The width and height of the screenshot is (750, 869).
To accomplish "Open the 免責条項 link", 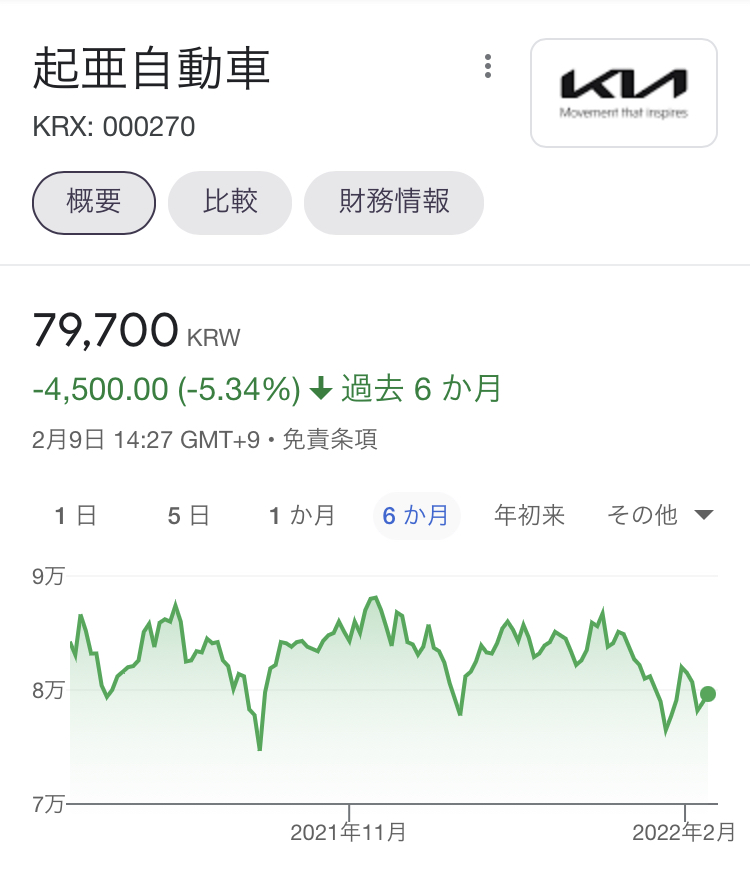I will (x=330, y=440).
